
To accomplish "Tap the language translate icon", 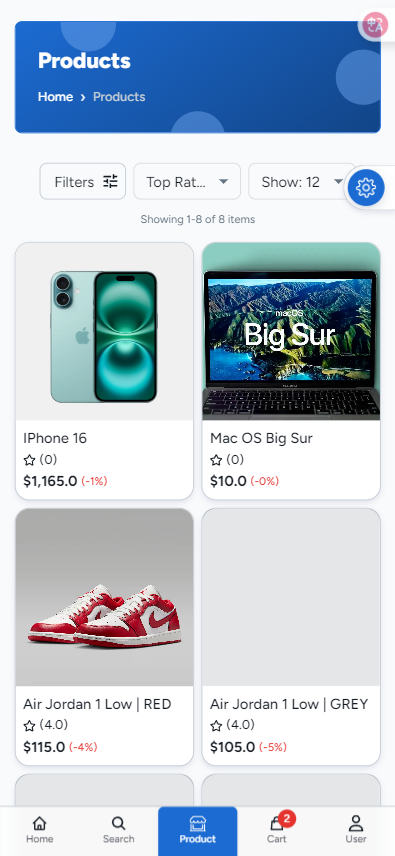I will (374, 25).
